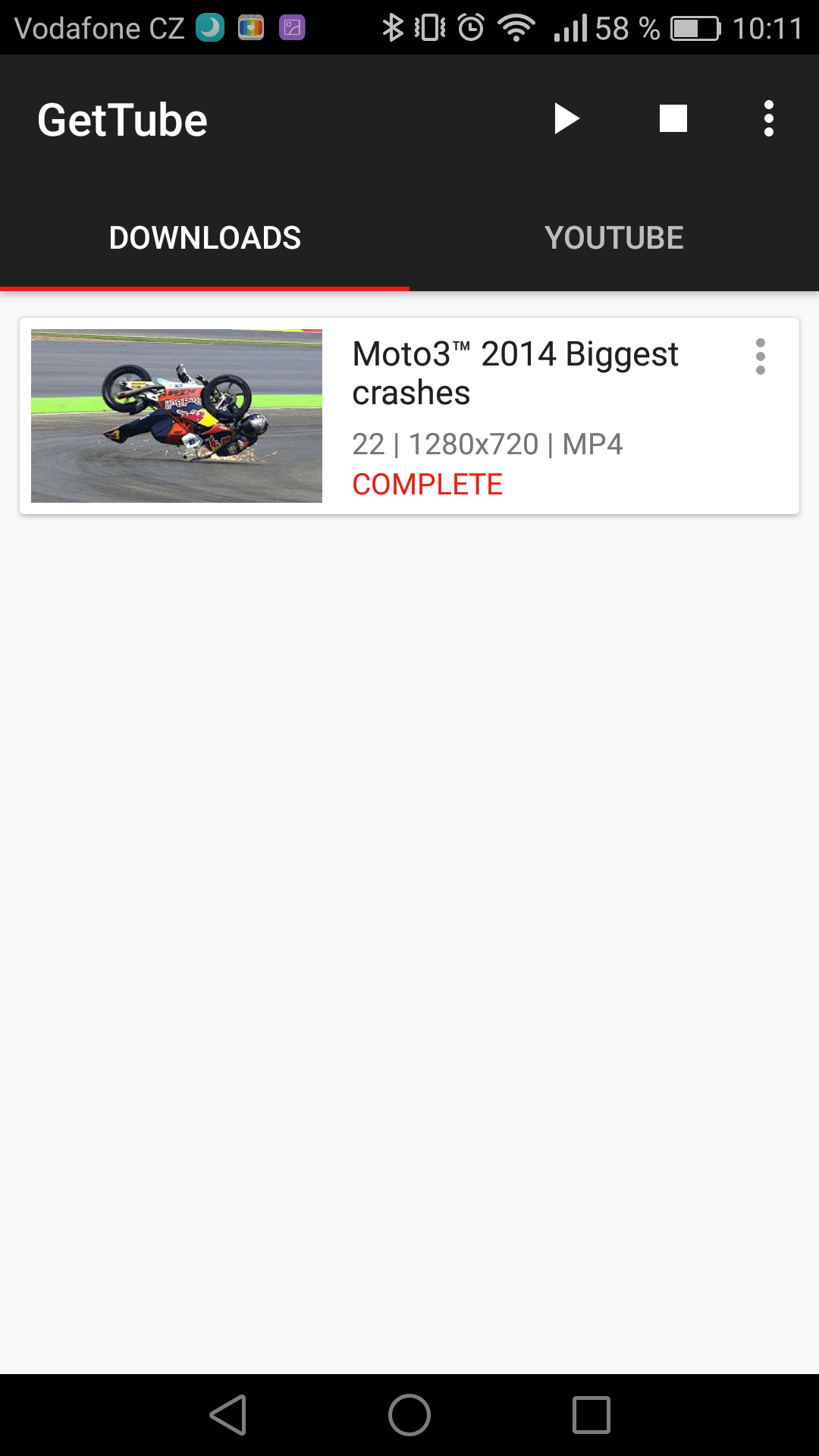Tap the play icon in the app bar
This screenshot has width=819, height=1456.
[x=566, y=119]
